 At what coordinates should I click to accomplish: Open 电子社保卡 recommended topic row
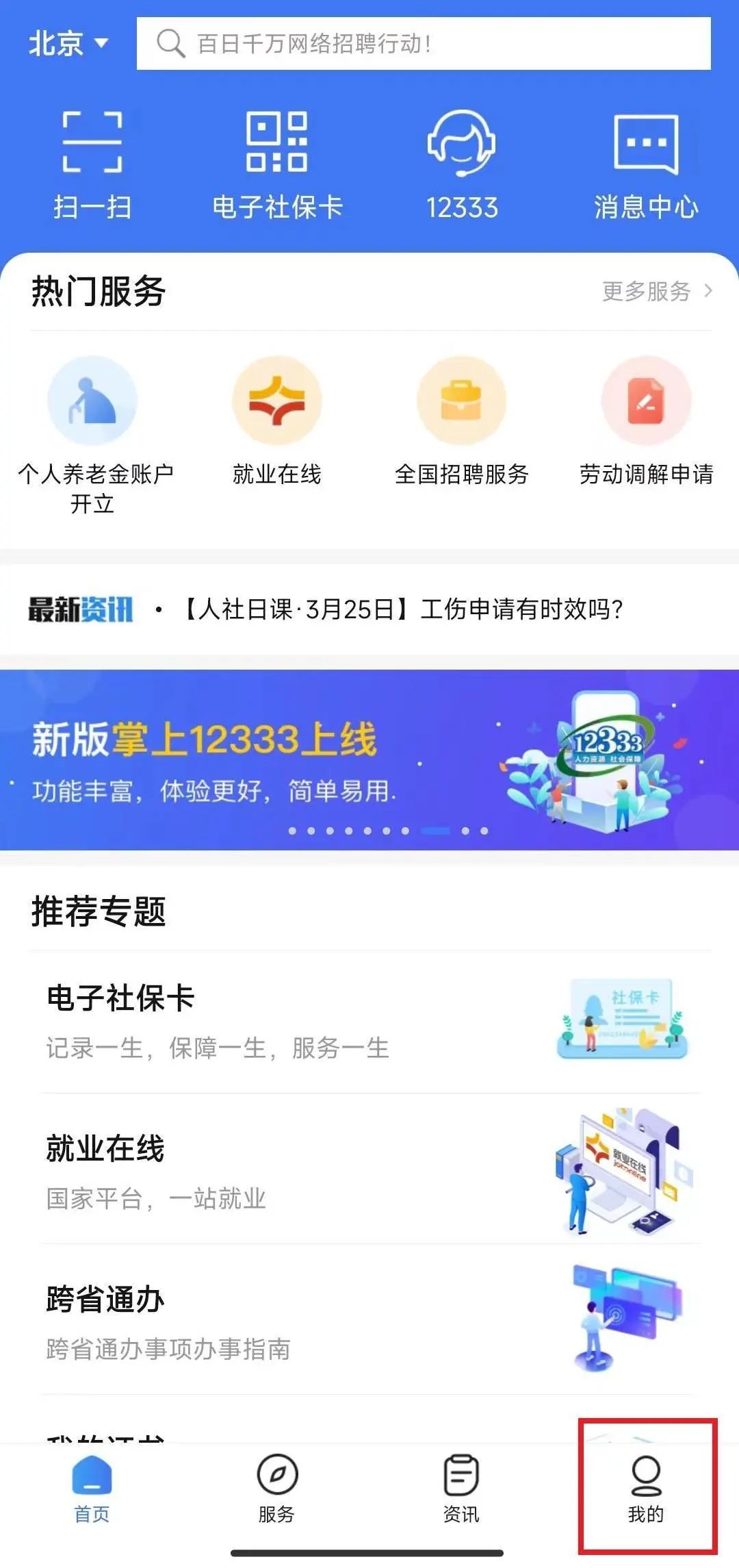click(369, 1022)
